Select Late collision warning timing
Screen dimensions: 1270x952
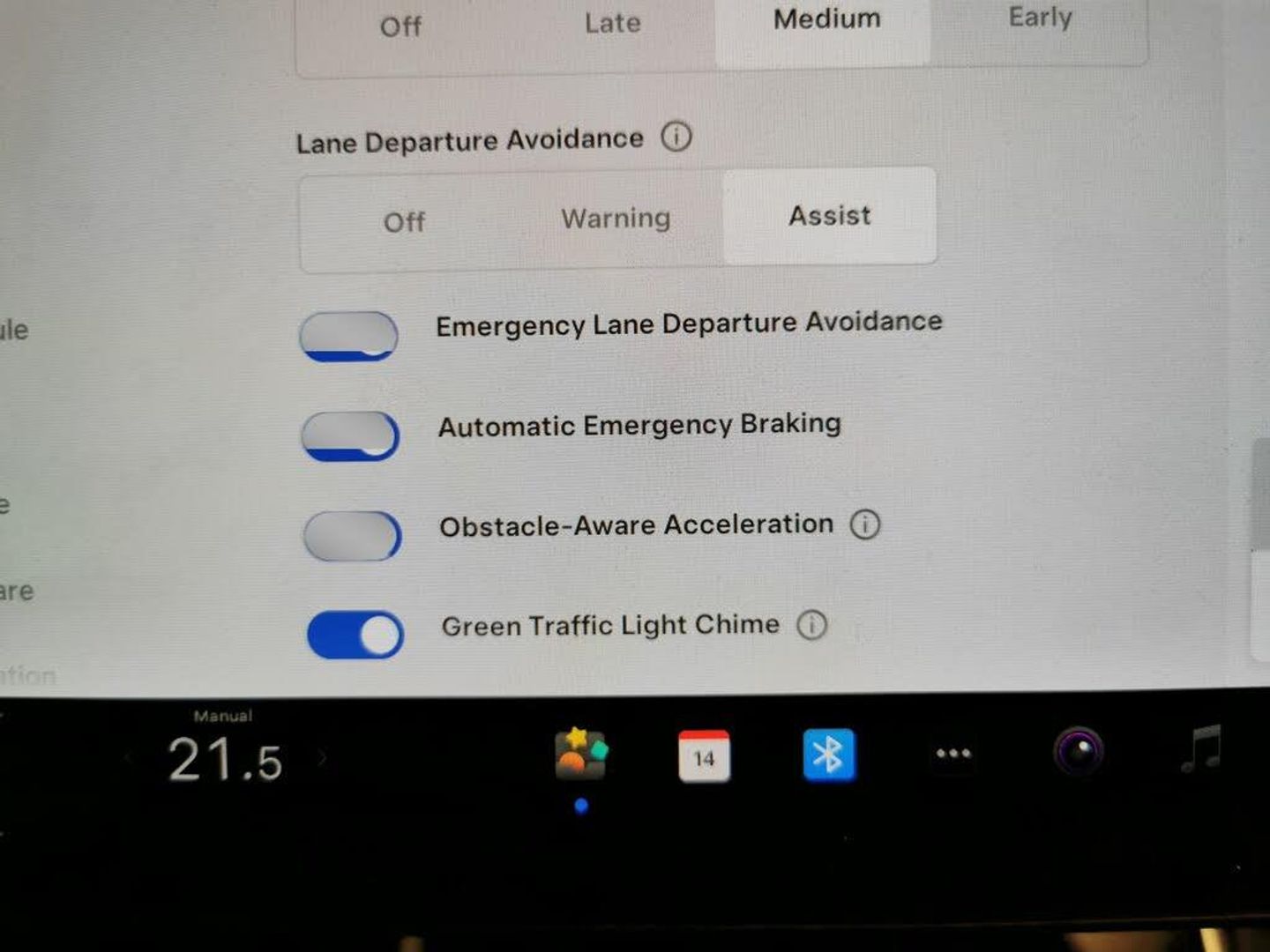pos(612,23)
